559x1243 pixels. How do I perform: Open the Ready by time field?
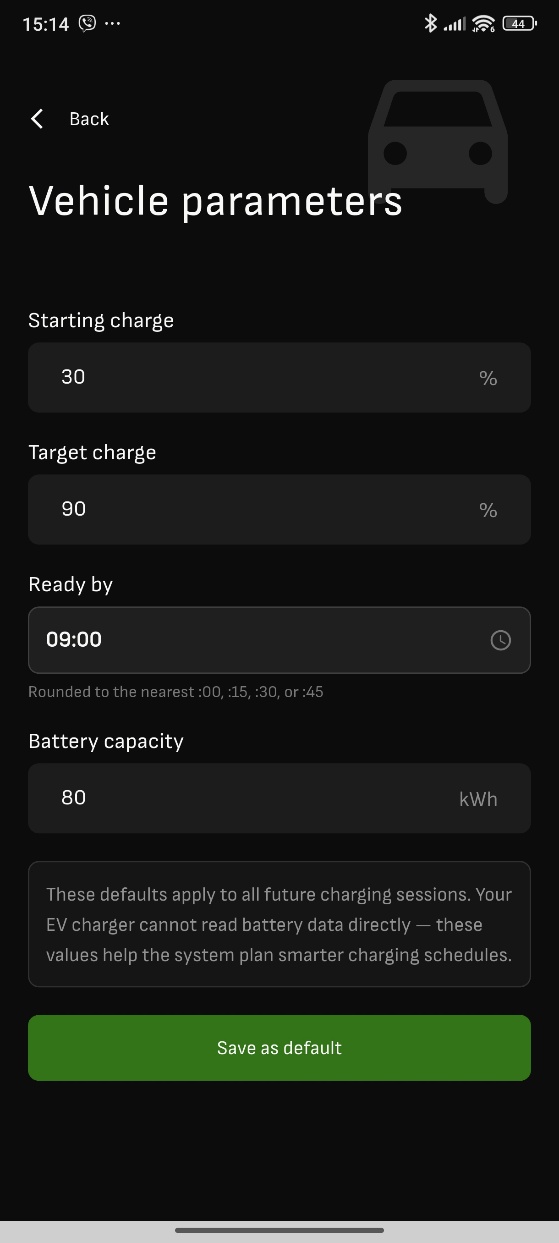click(x=279, y=640)
